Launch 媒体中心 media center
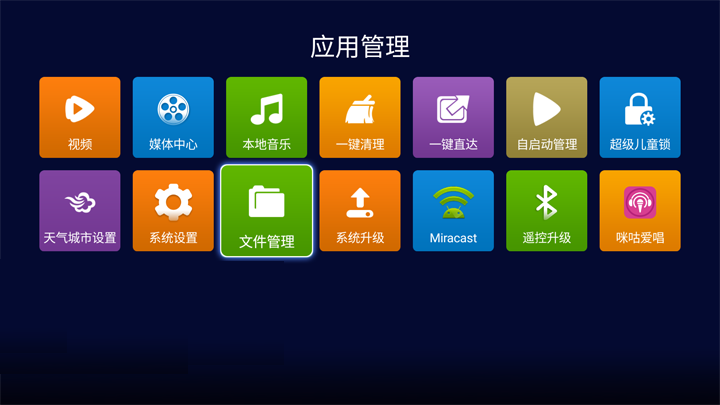 coord(173,117)
